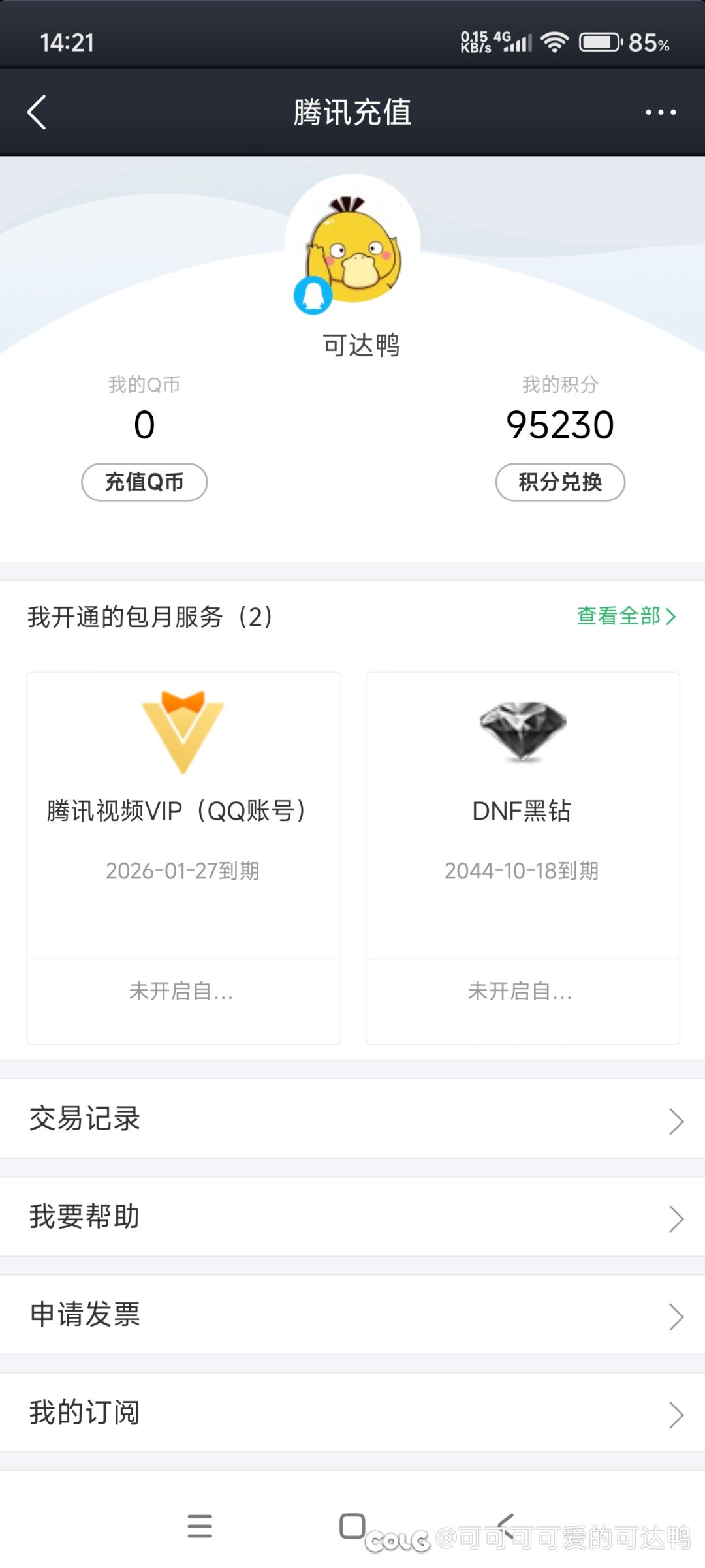This screenshot has height=1568, width=705.
Task: Tap the 积分兑换 button
Action: coord(560,482)
